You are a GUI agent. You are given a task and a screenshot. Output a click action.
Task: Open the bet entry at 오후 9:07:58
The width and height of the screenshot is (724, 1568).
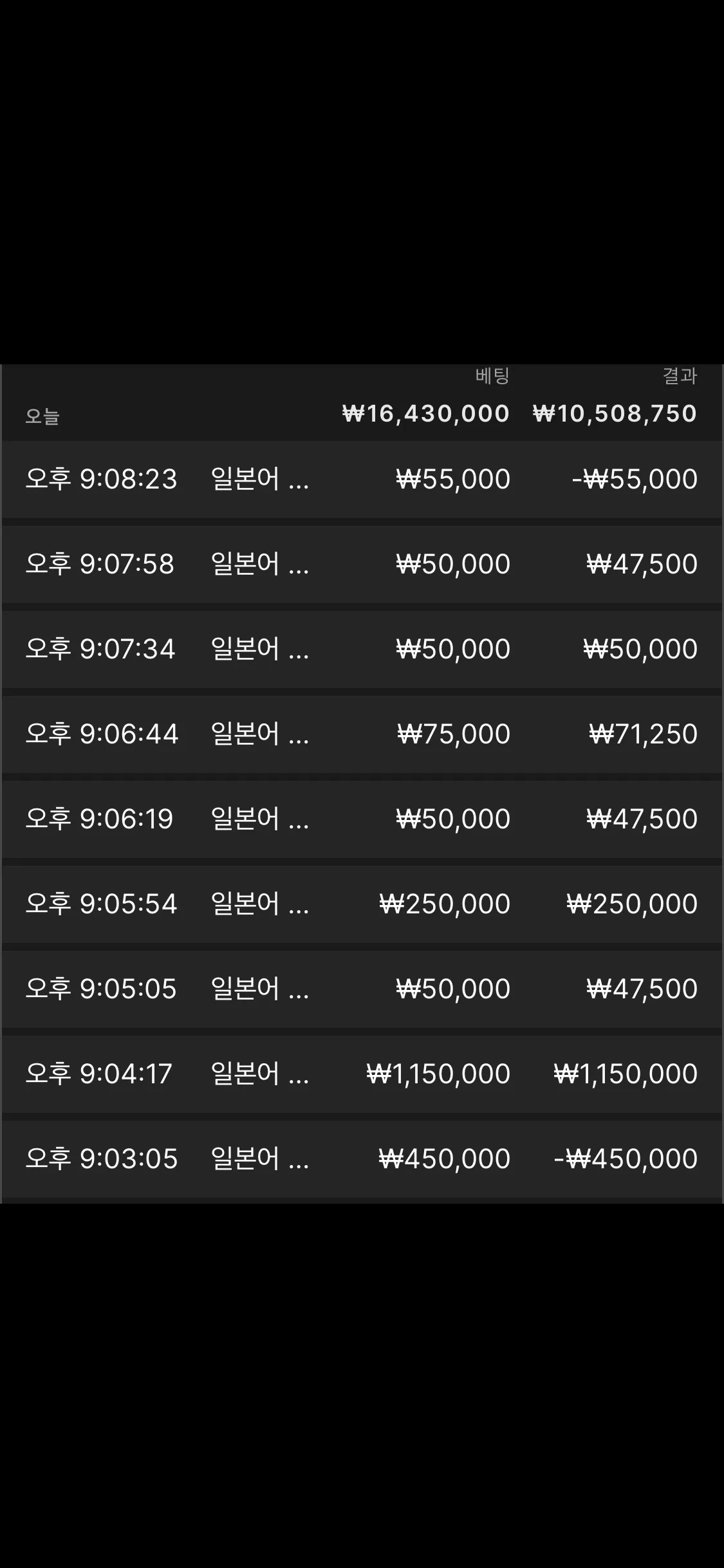click(x=362, y=565)
